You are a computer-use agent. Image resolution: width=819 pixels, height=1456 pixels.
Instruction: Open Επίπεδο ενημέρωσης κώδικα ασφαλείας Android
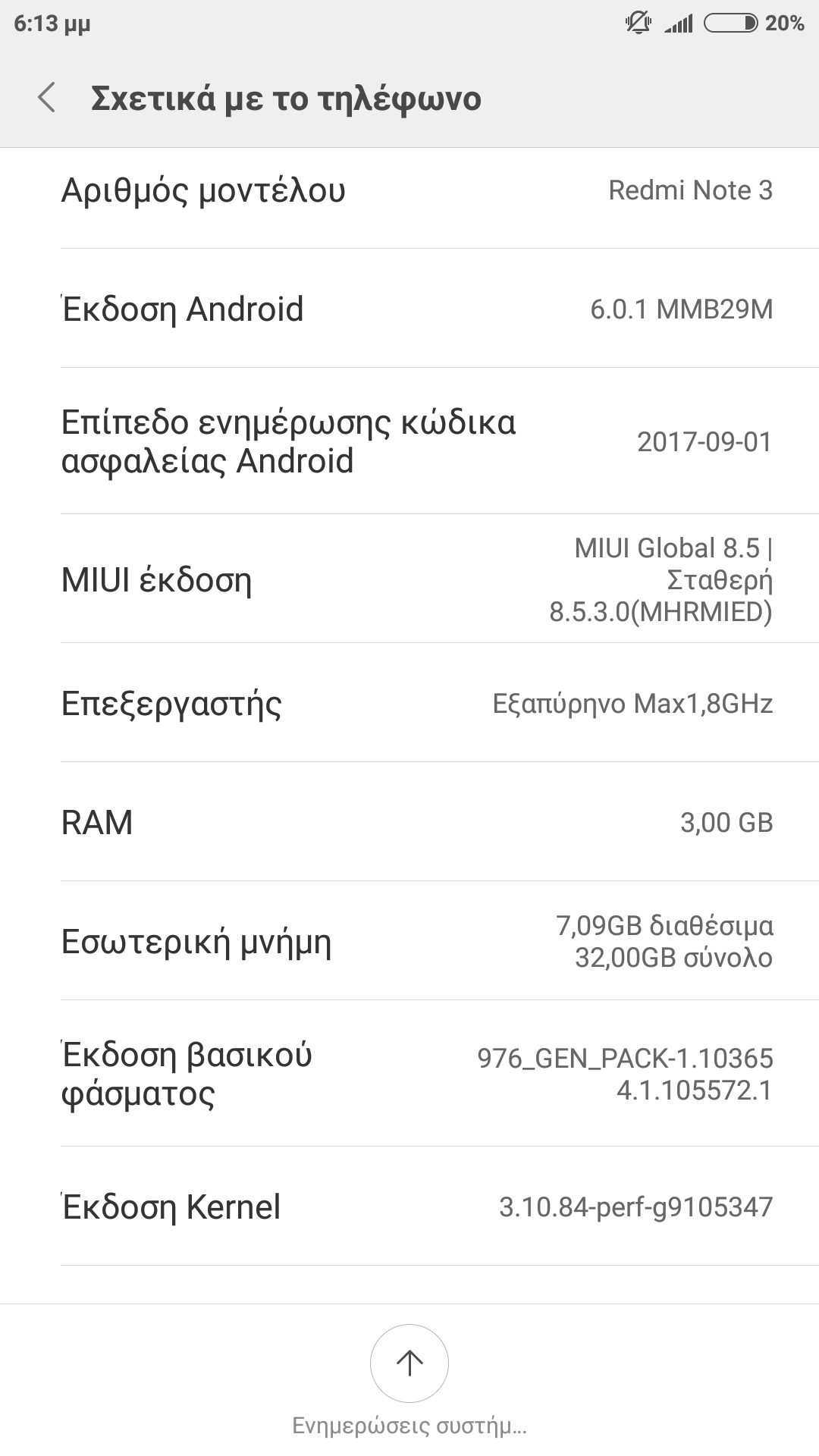point(409,441)
